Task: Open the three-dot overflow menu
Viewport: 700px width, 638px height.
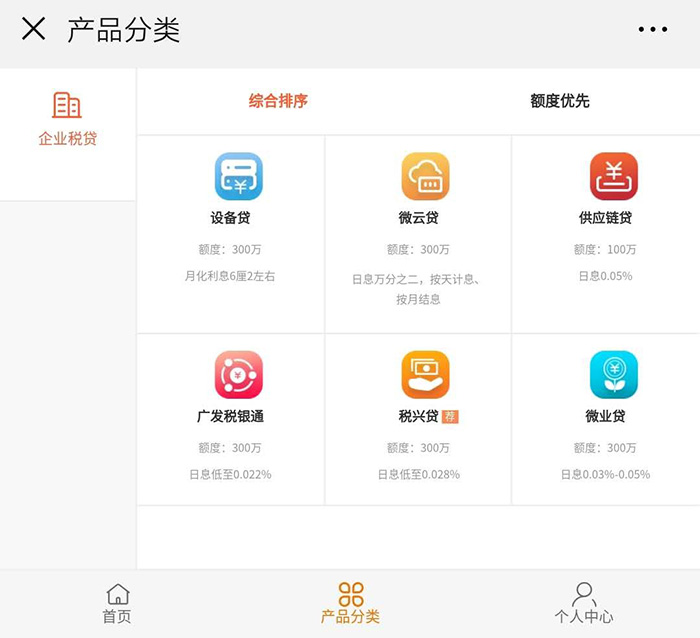Action: (652, 30)
